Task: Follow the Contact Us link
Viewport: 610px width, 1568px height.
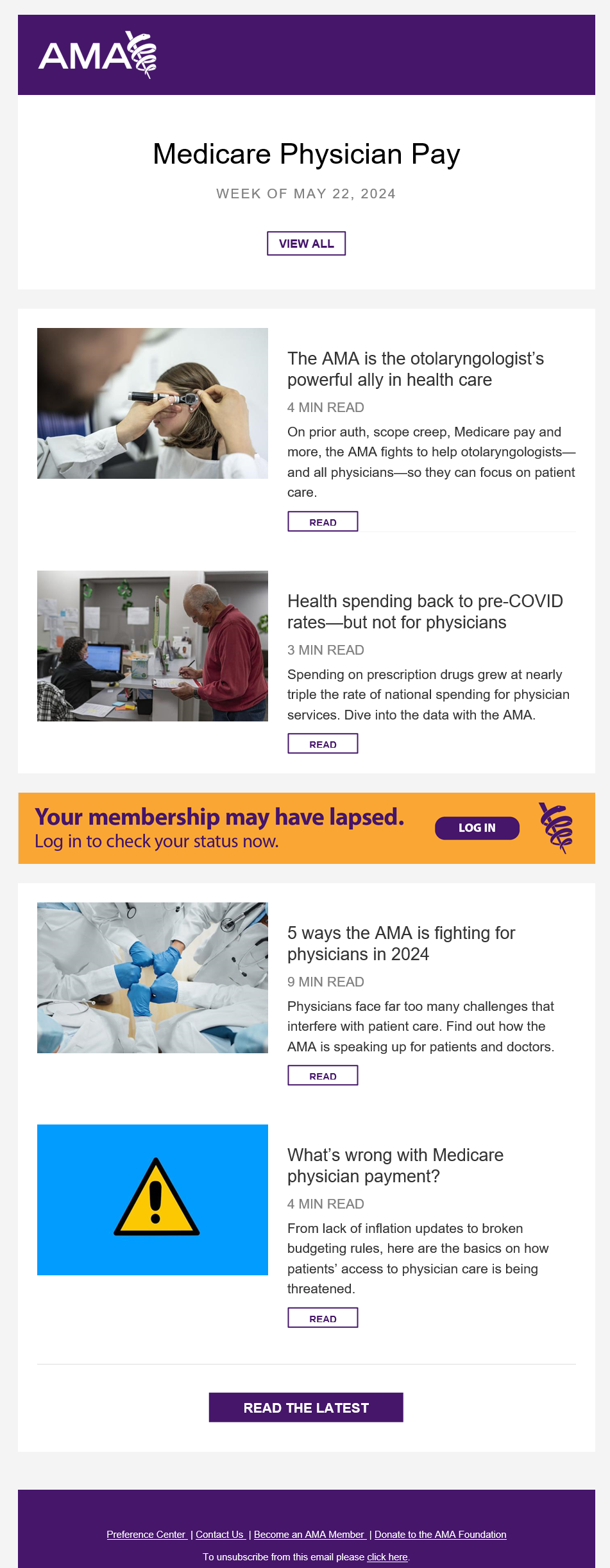Action: pos(220,1535)
